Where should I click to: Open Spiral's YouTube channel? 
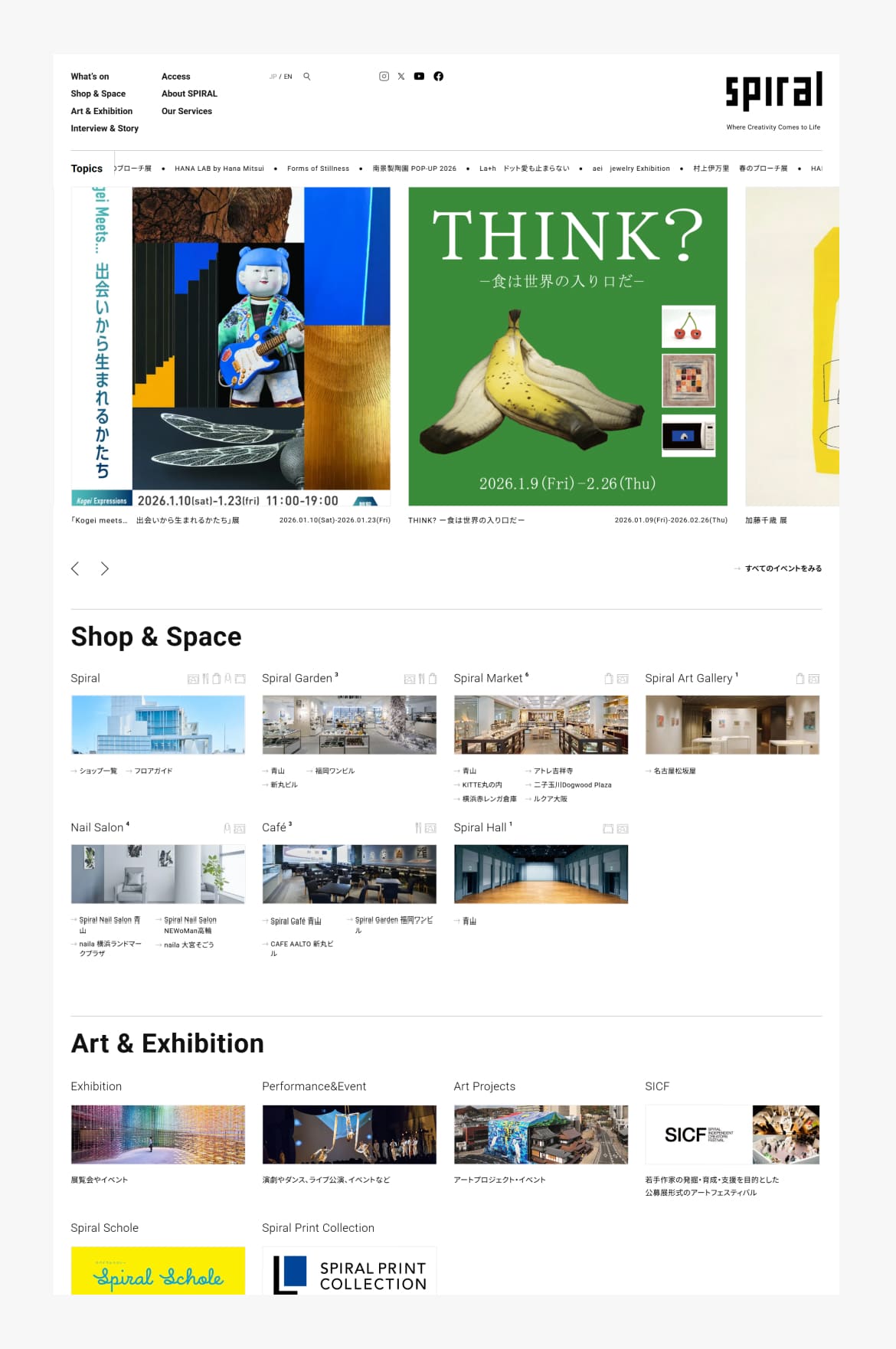[419, 77]
